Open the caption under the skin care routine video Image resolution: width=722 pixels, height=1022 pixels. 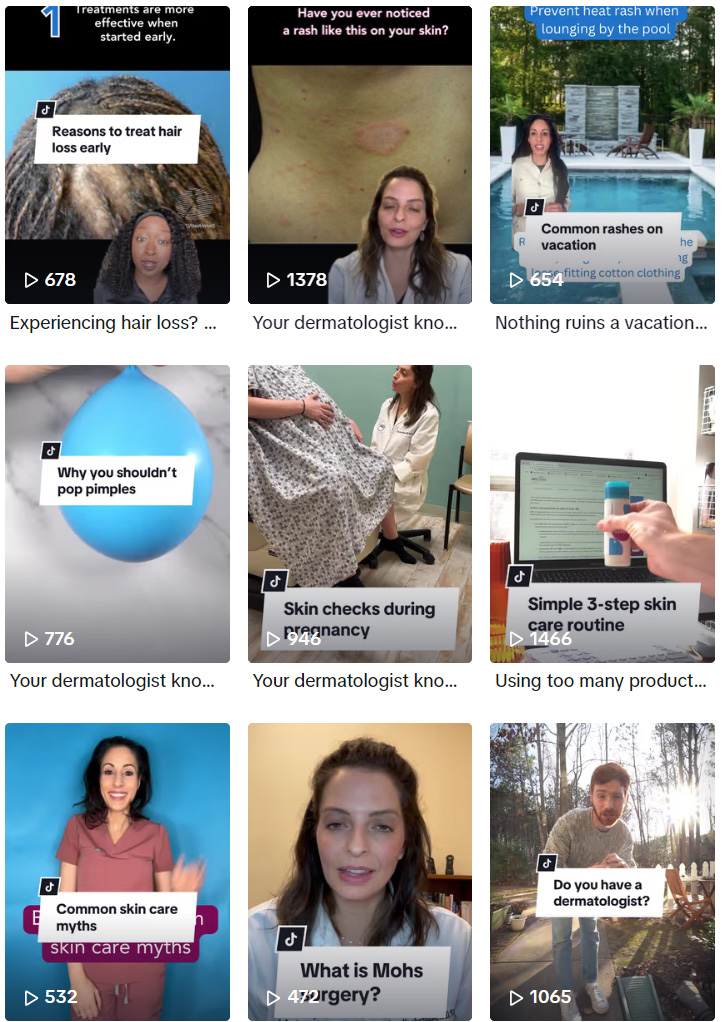602,680
